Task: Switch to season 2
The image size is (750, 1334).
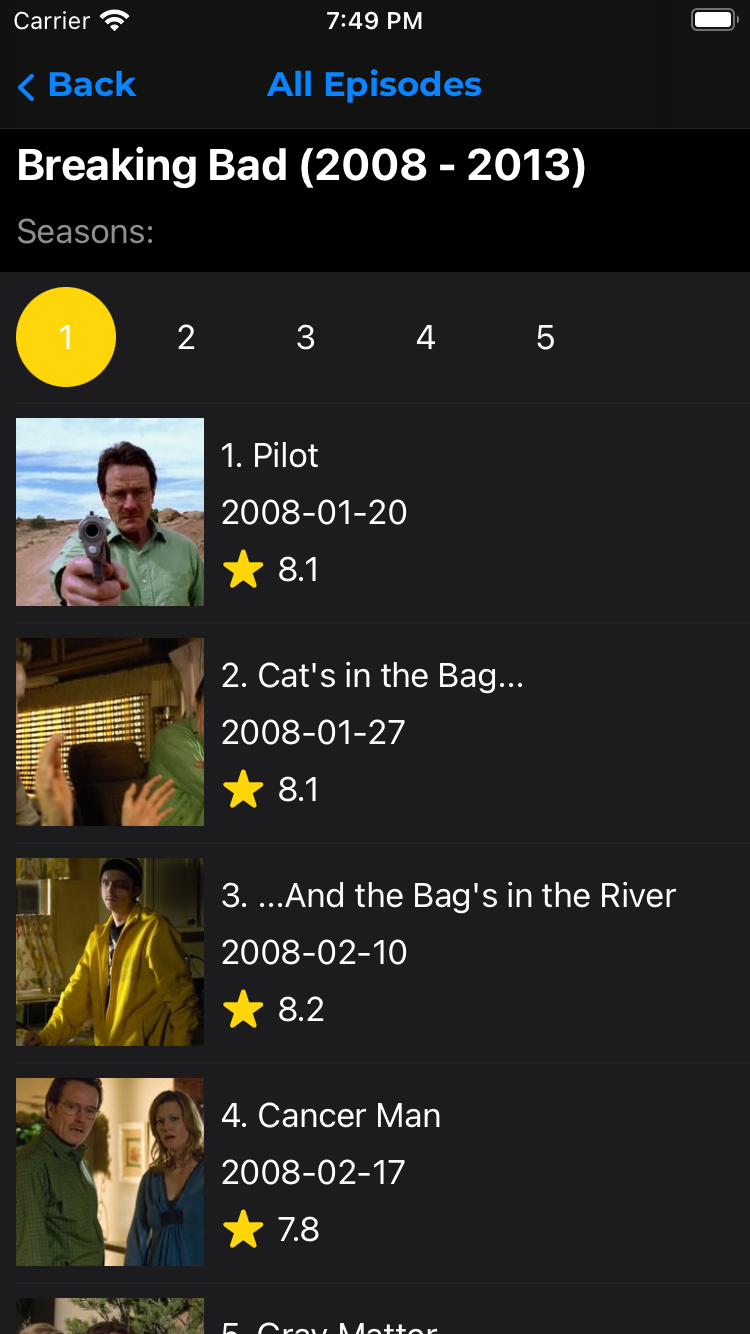Action: pyautogui.click(x=186, y=337)
